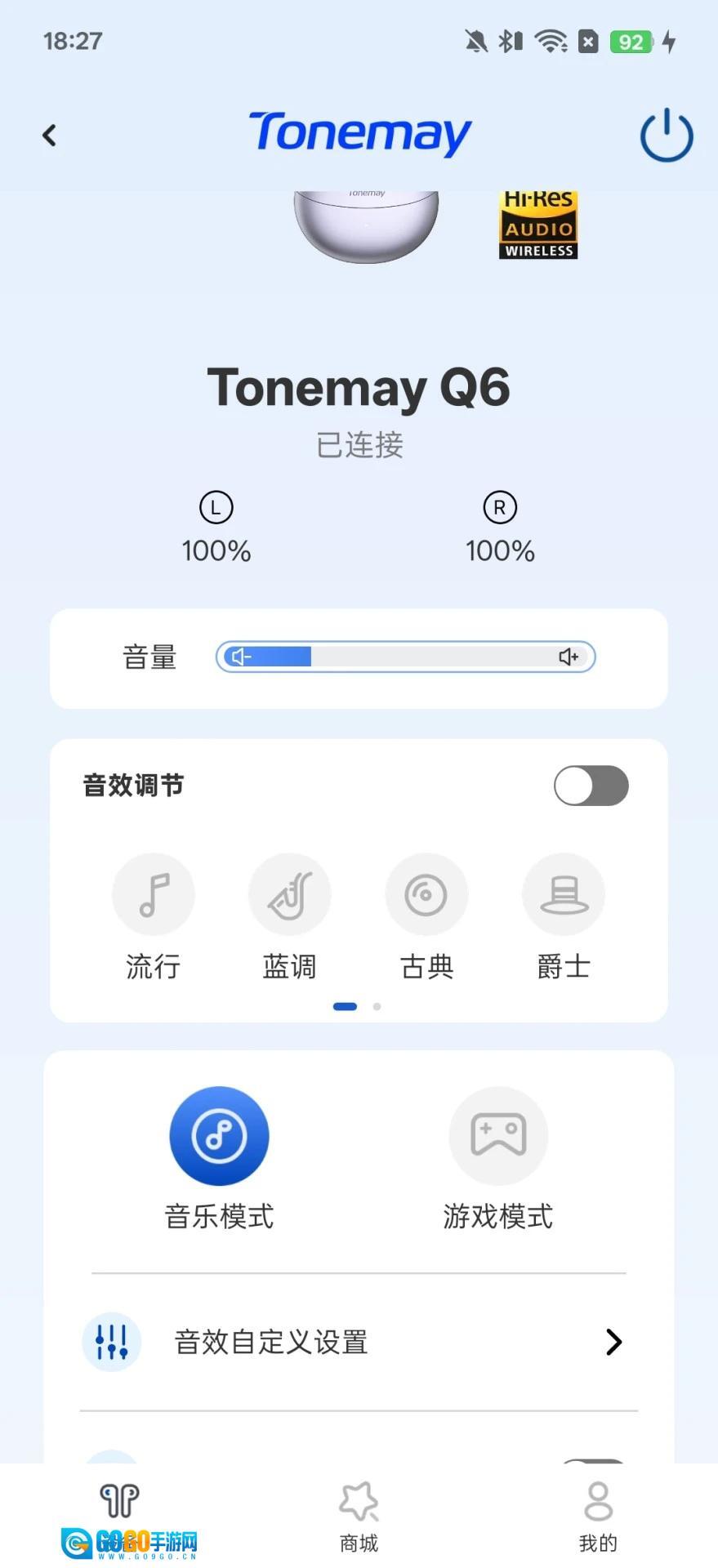Select the 流行 sound effect
Screen dimensions: 718x1568
[154, 895]
